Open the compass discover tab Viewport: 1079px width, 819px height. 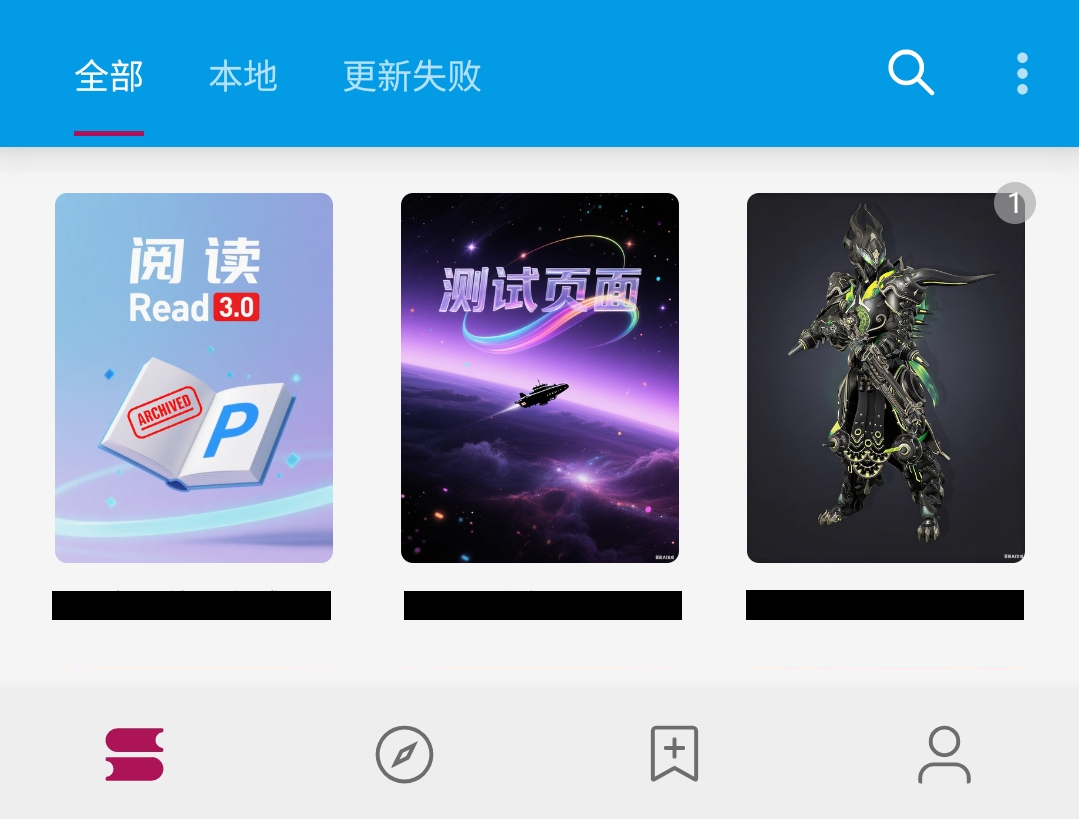pyautogui.click(x=404, y=754)
